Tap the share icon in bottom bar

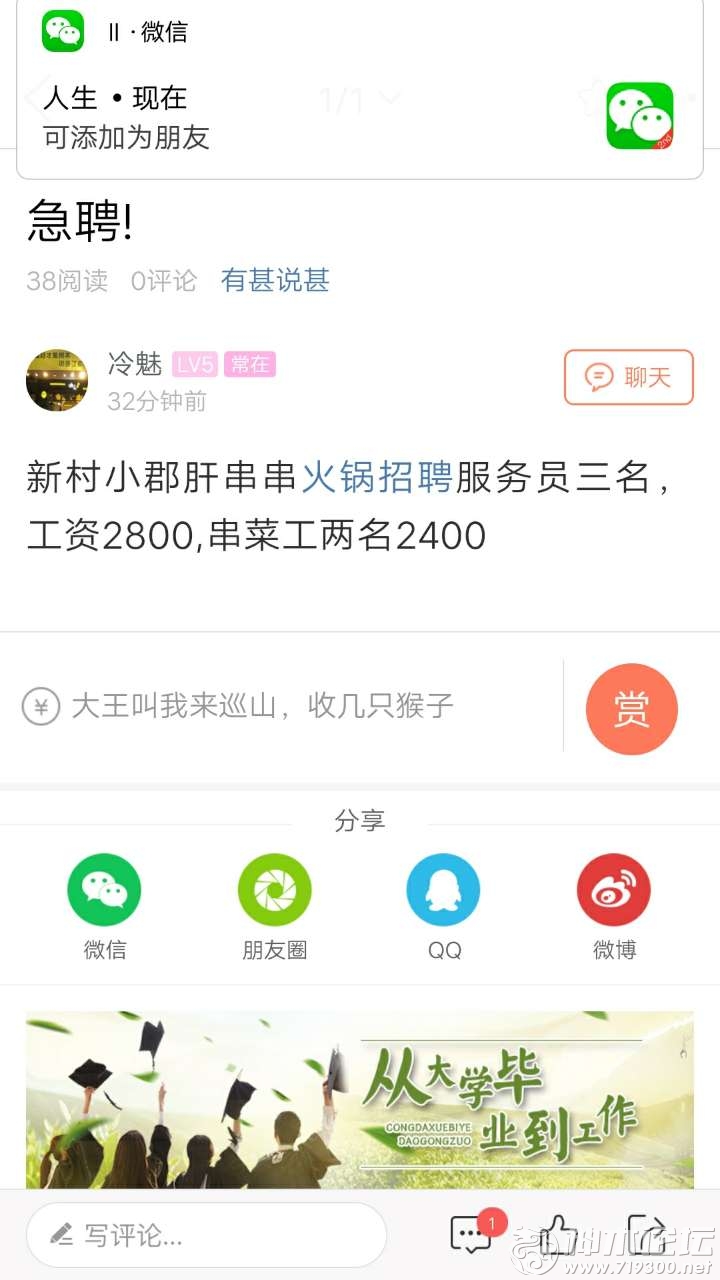(645, 1234)
